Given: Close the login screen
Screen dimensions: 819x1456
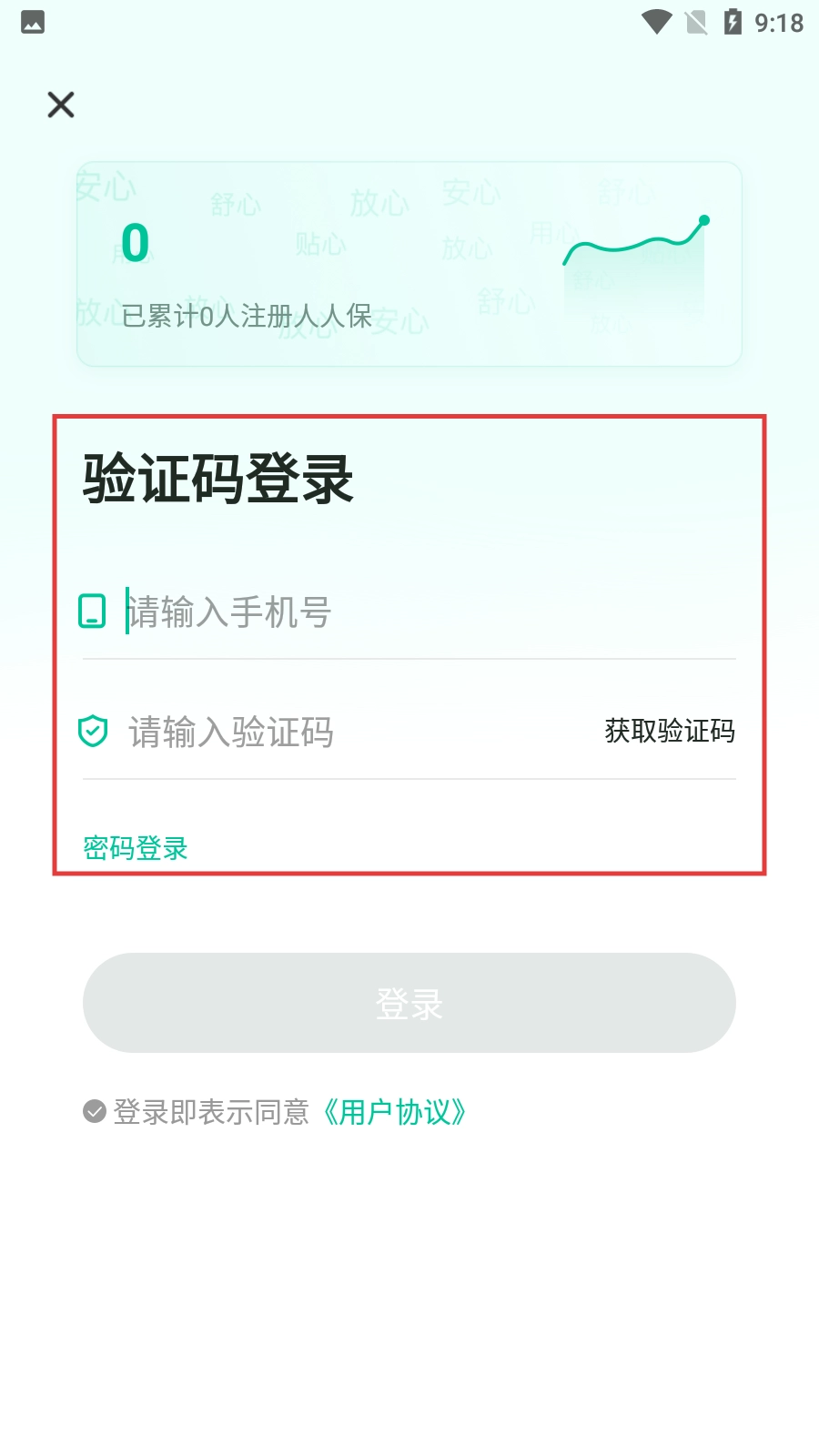Looking at the screenshot, I should [x=61, y=105].
